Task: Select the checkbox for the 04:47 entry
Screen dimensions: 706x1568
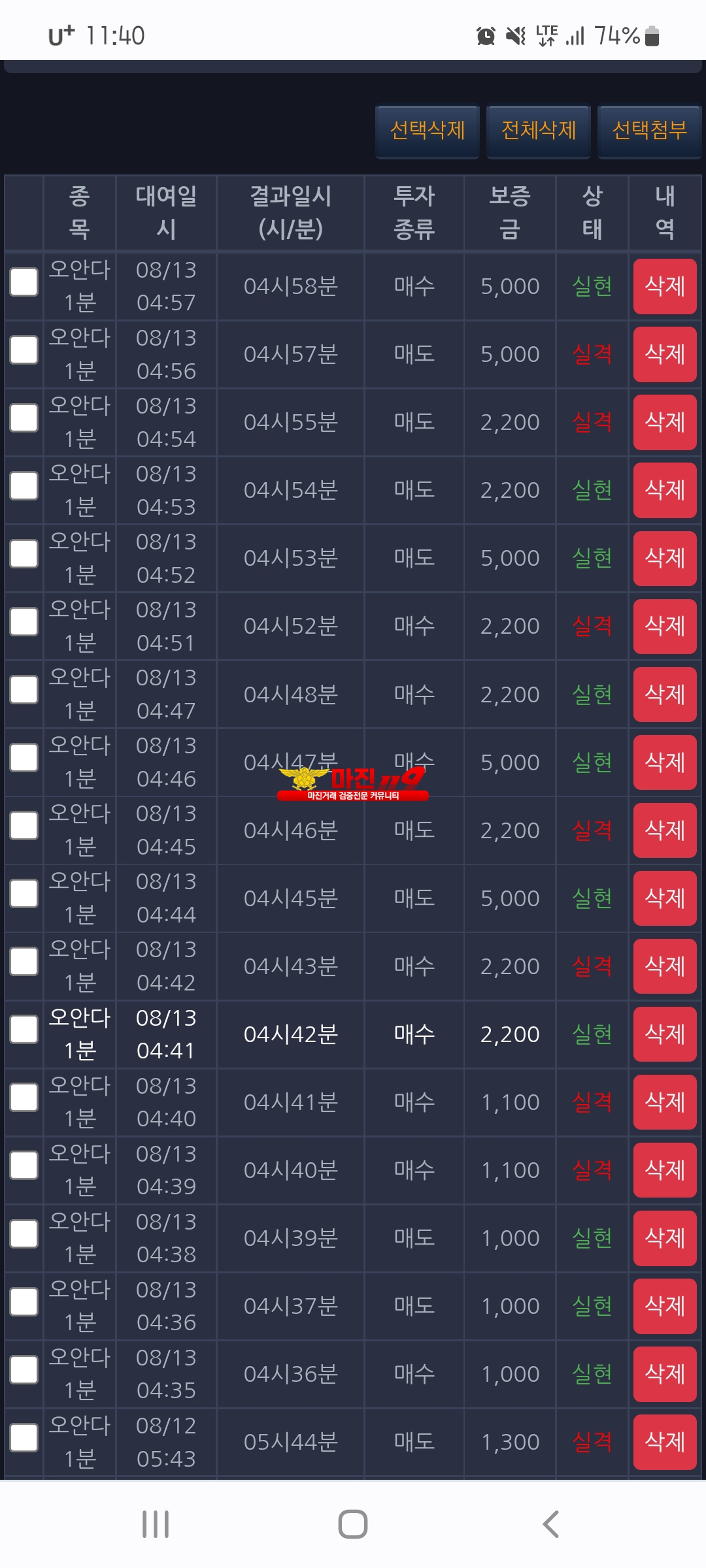Action: click(24, 690)
